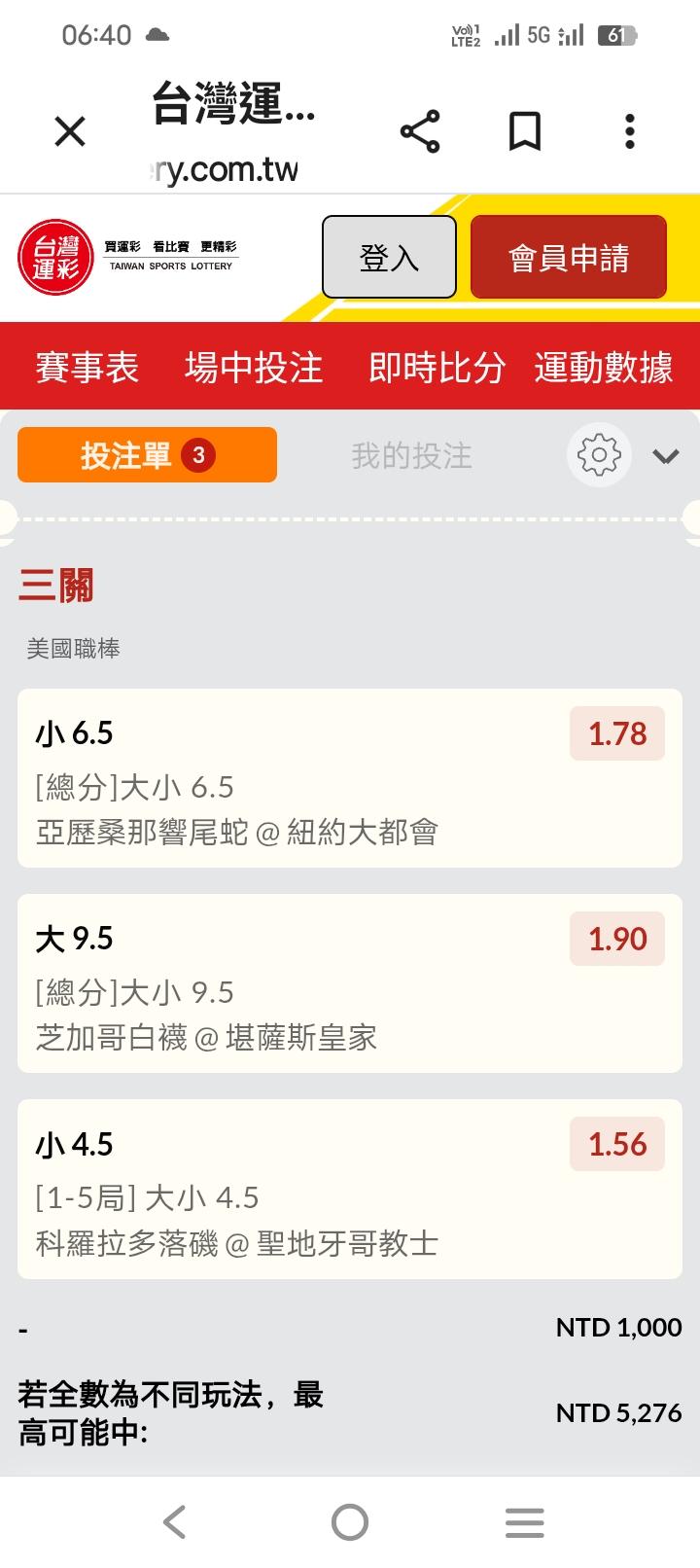The width and height of the screenshot is (700, 1568).
Task: Return to the home screen via system home
Action: tap(350, 1522)
